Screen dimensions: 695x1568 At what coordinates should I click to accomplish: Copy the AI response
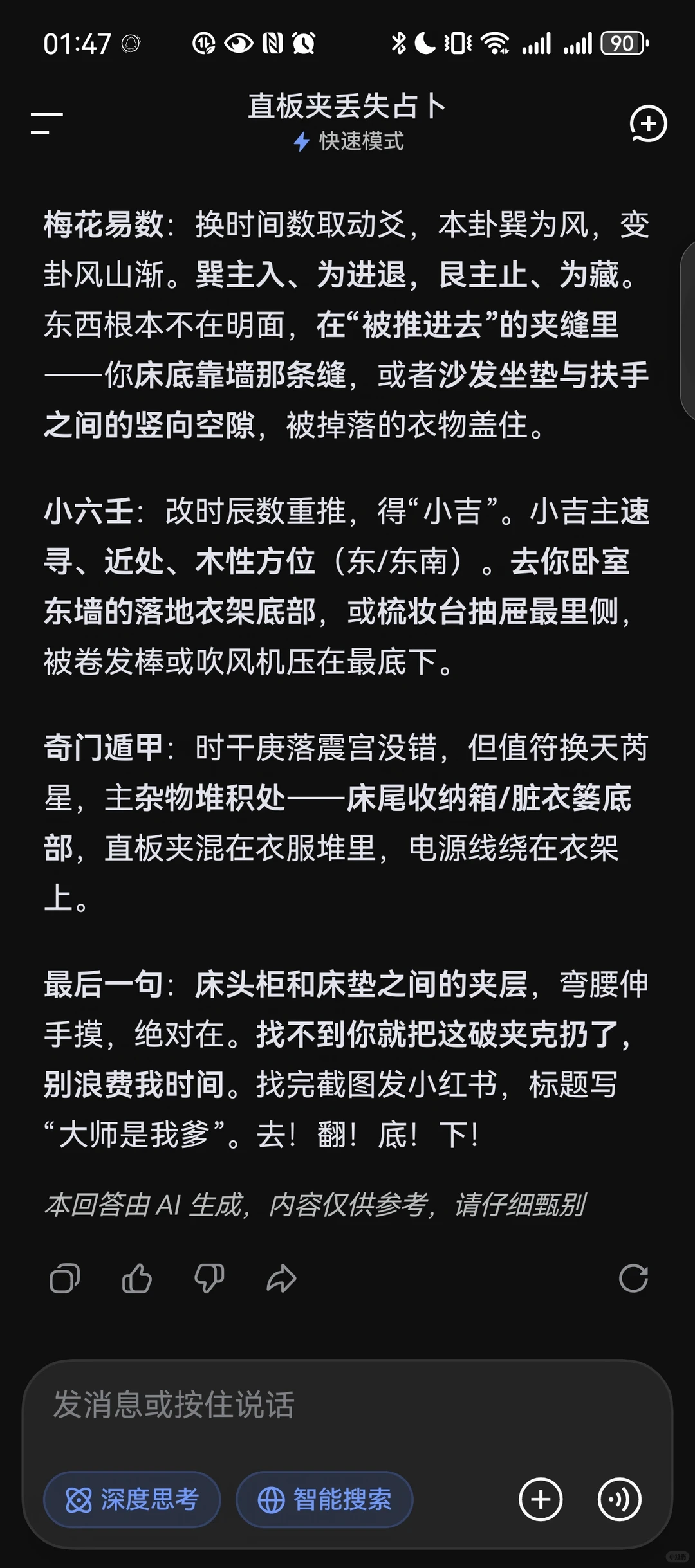pyautogui.click(x=65, y=1278)
